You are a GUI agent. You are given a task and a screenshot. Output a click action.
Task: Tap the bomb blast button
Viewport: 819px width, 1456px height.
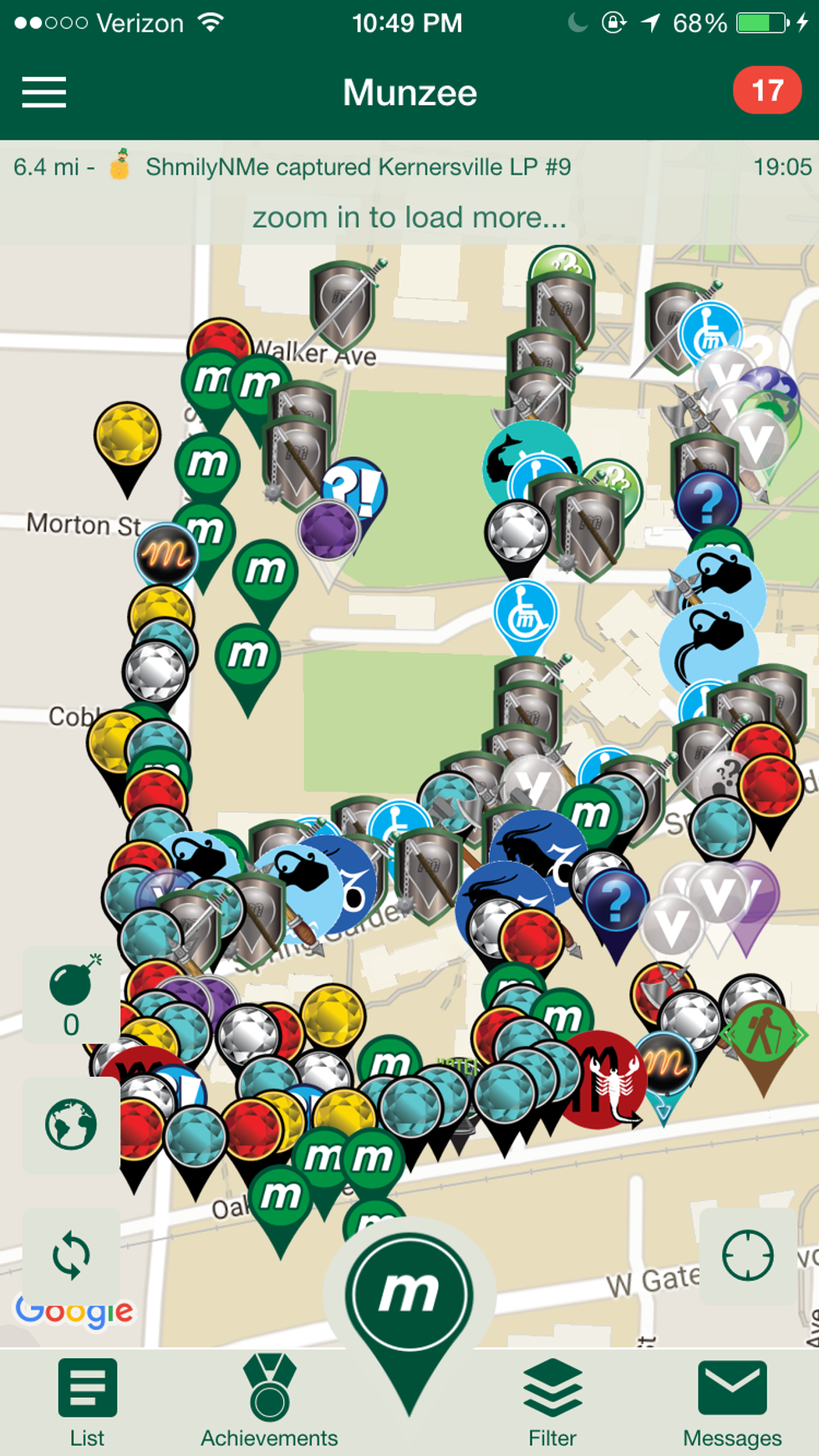click(x=71, y=996)
